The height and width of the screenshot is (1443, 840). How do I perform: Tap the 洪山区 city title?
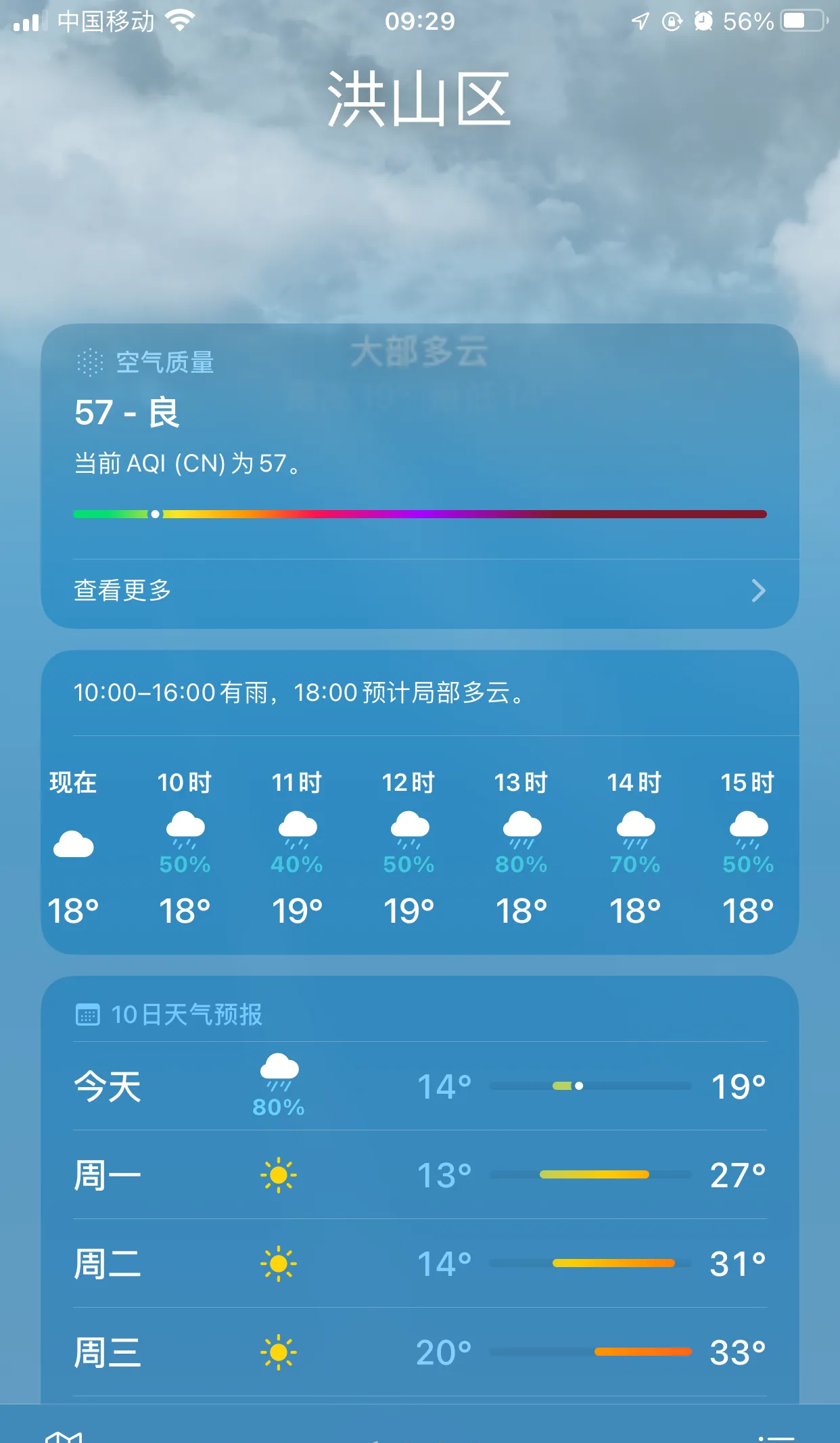click(419, 99)
